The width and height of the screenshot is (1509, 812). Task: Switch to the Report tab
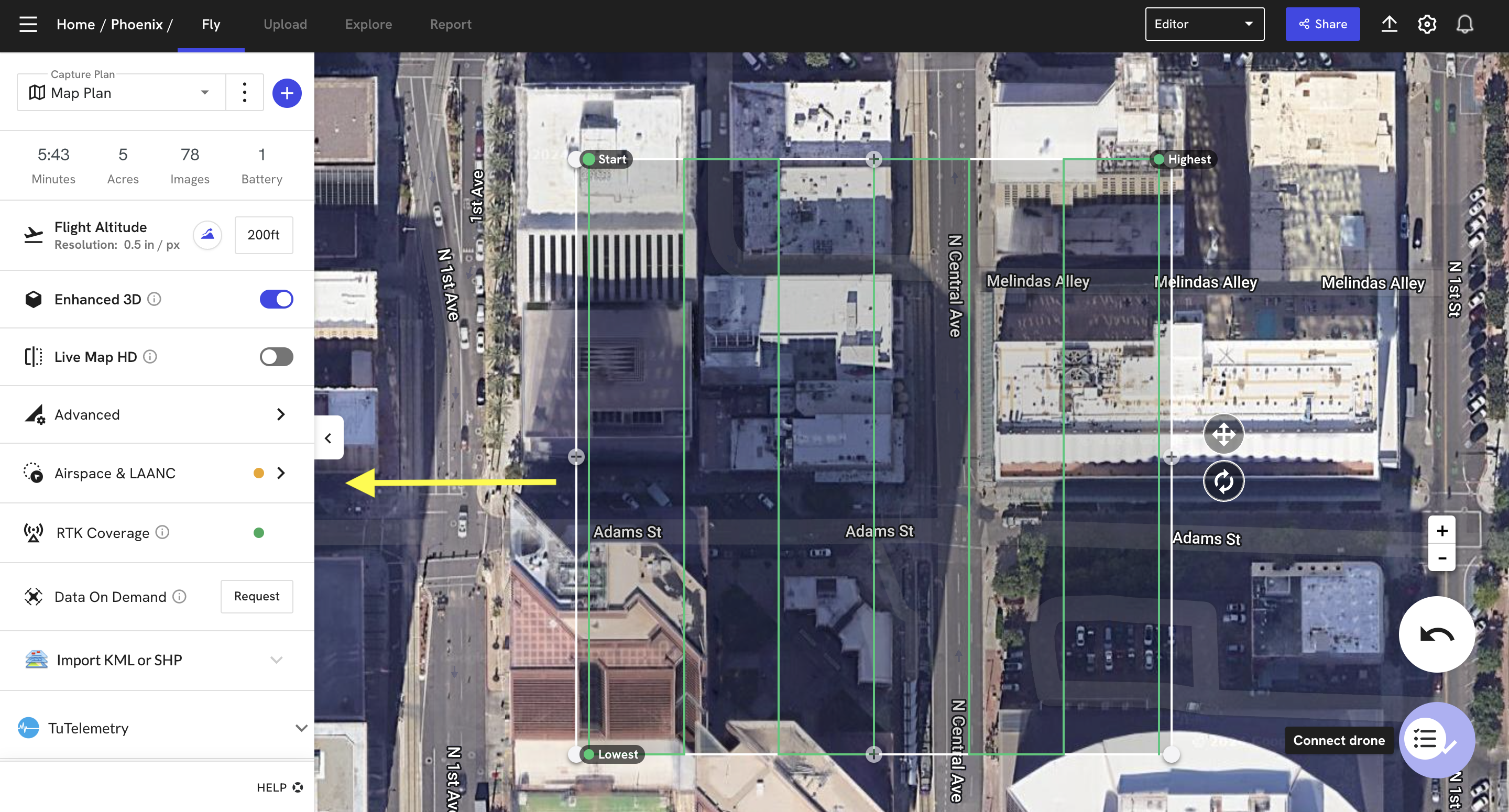point(450,24)
